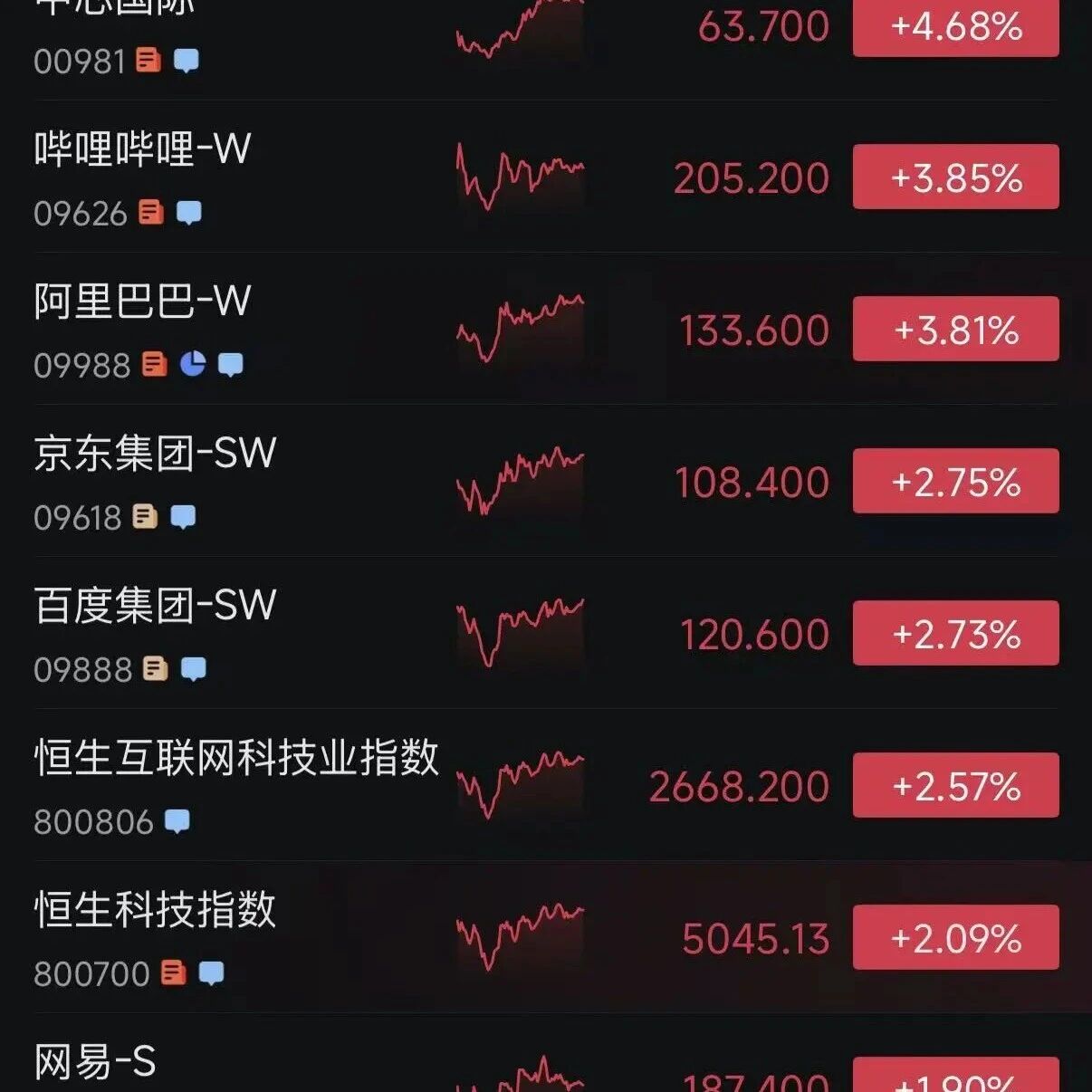Screen dimensions: 1092x1092
Task: Tap the +2.09% change badge for 恒生科技指数
Action: pos(956,937)
